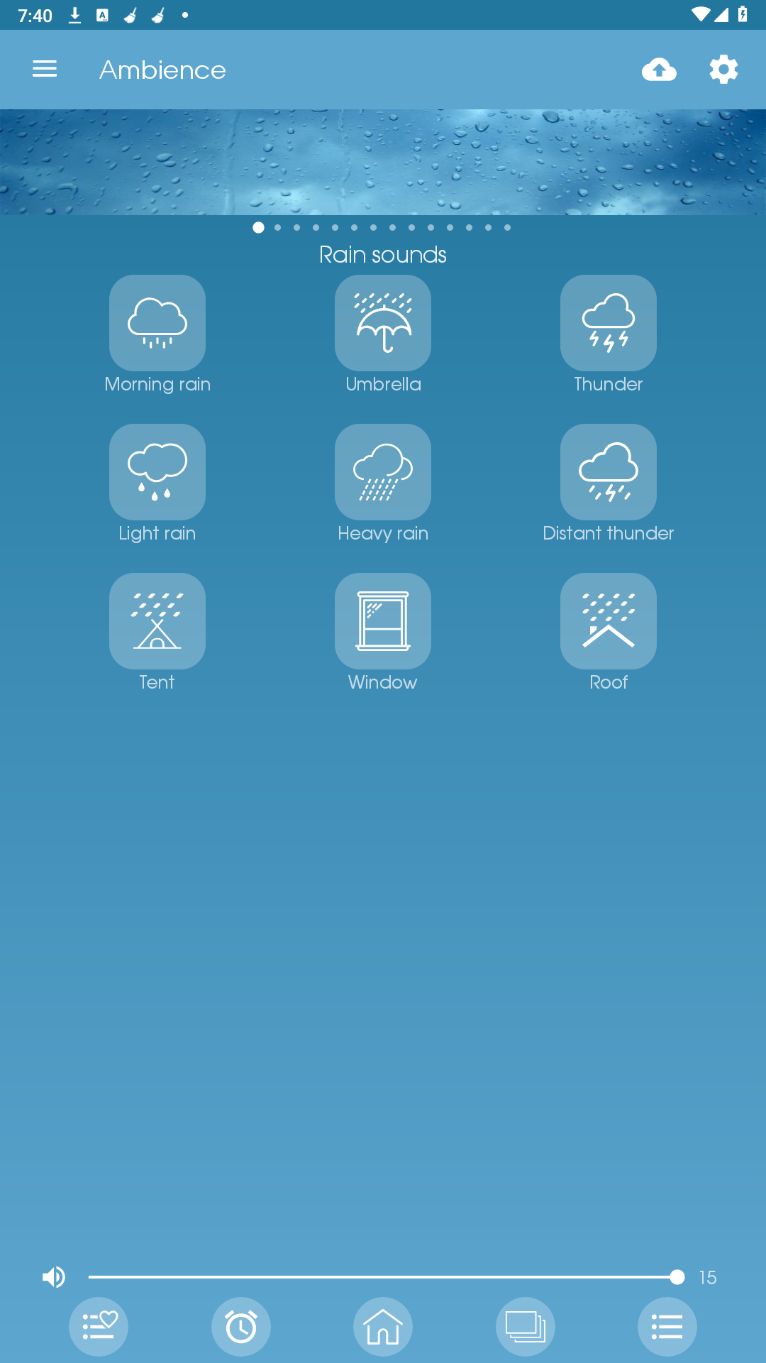Image resolution: width=766 pixels, height=1363 pixels.
Task: Select the Light rain sound
Action: point(157,472)
